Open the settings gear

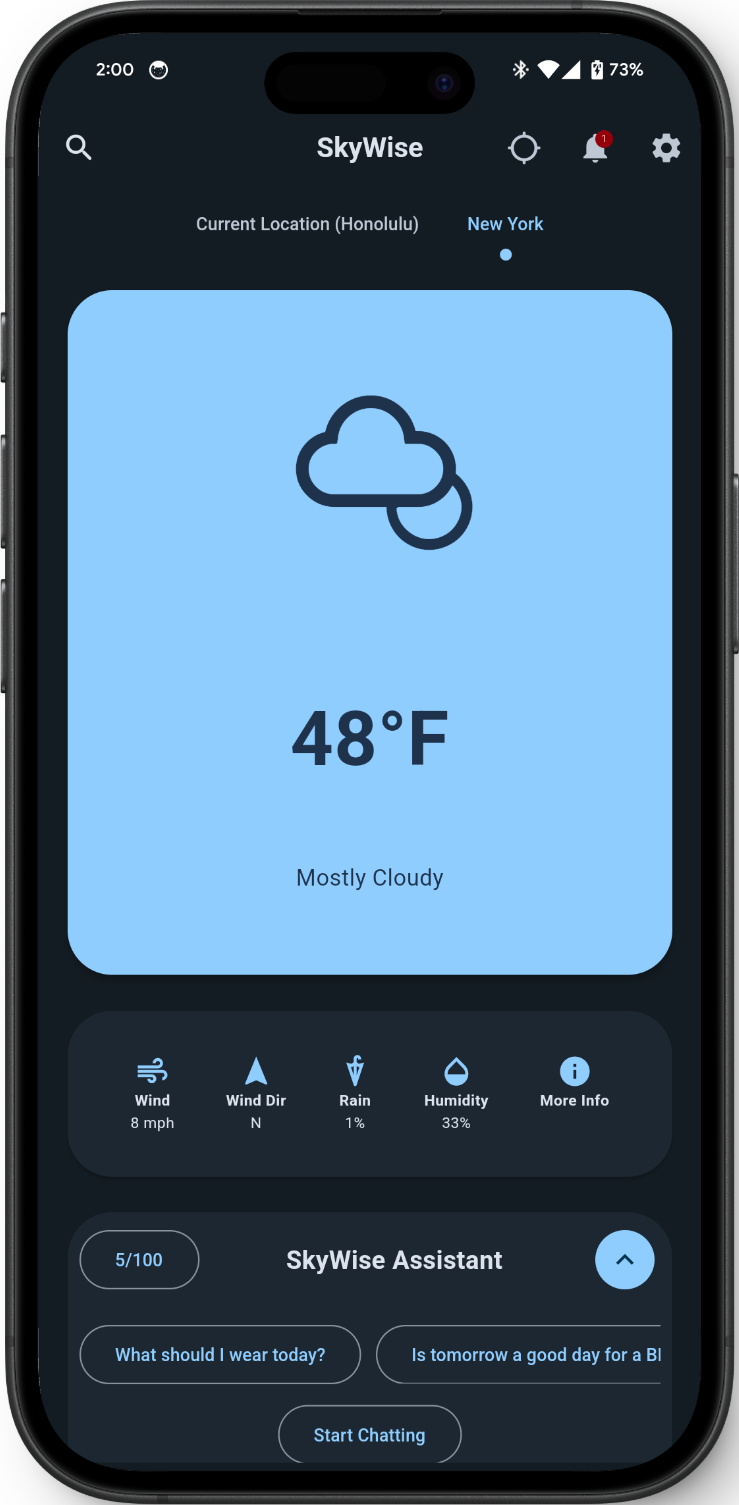click(x=666, y=149)
